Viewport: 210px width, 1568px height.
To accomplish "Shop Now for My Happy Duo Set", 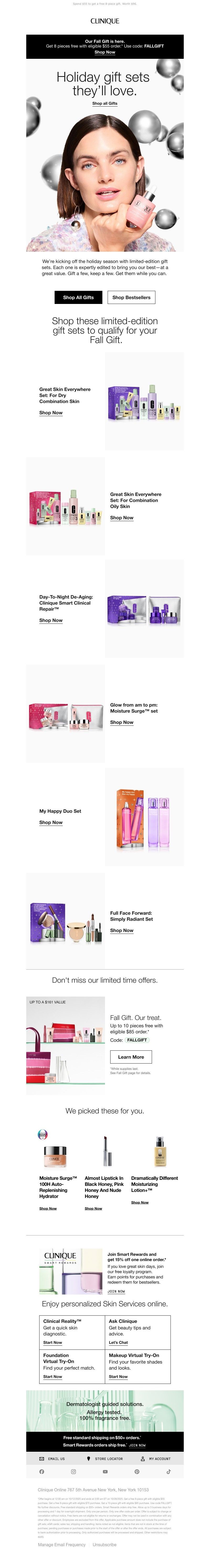I will coord(51,822).
